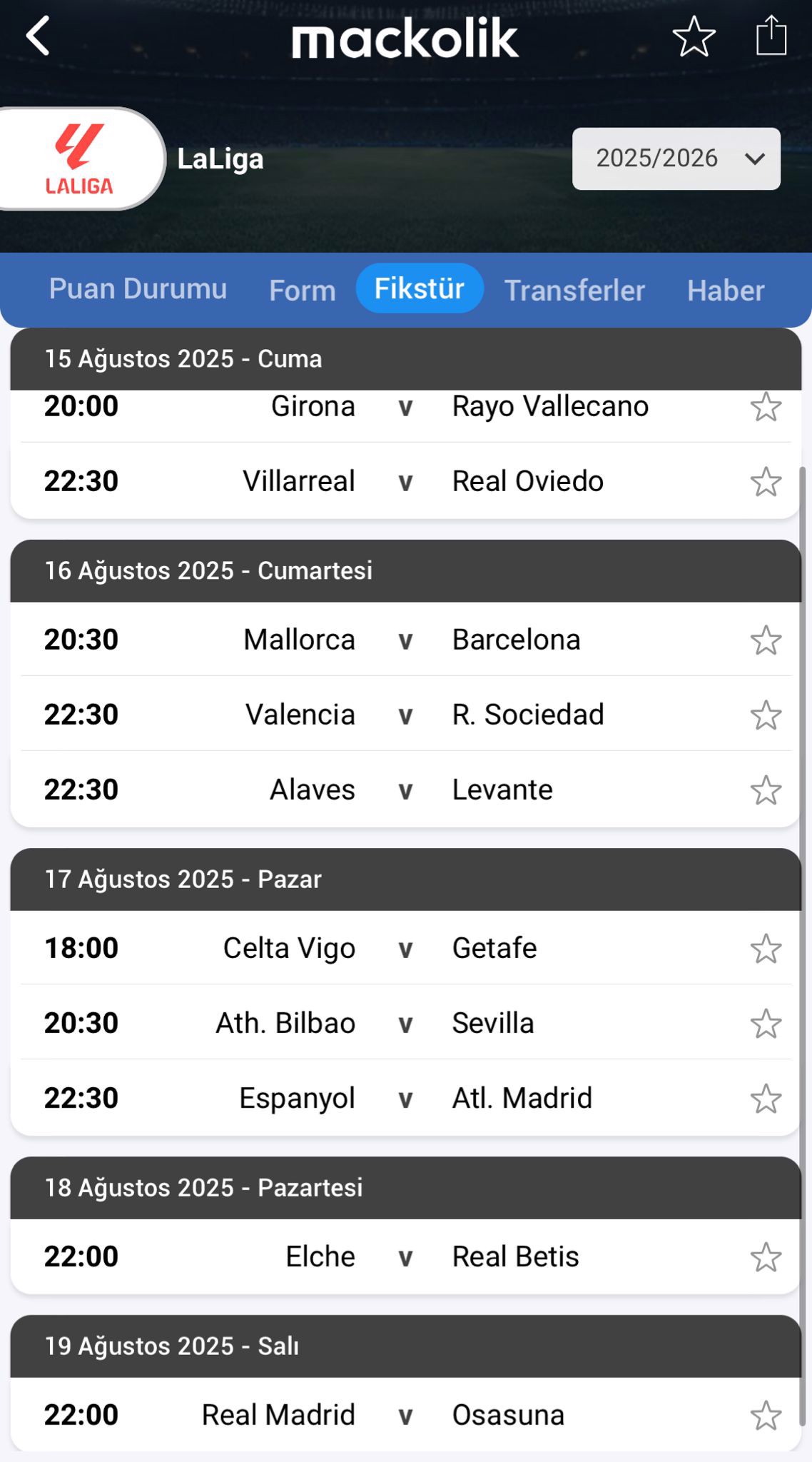Favorite LaLiga with the header star
Viewport: 812px width, 1462px height.
(694, 36)
